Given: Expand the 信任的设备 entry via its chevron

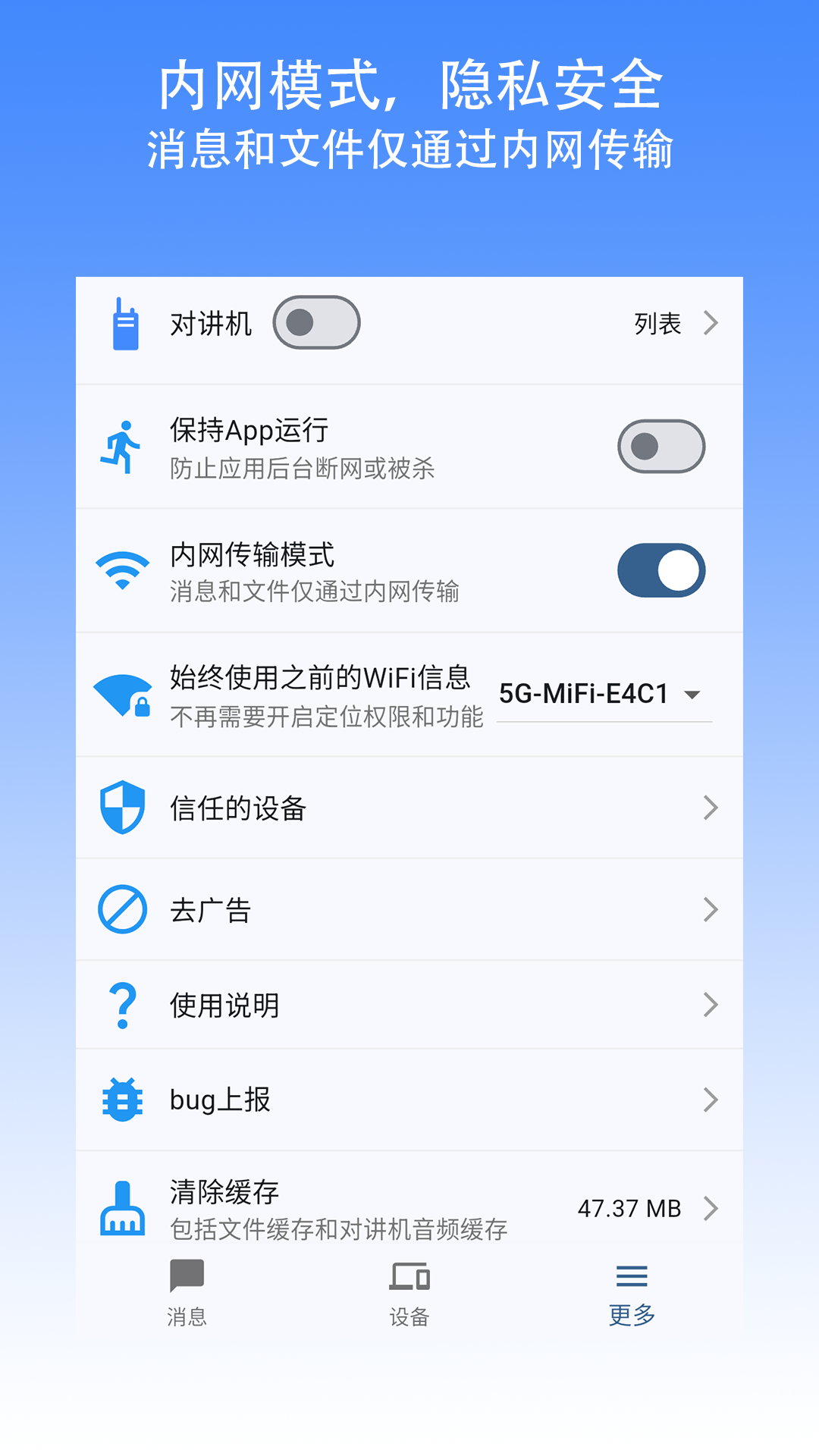Looking at the screenshot, I should (x=711, y=808).
